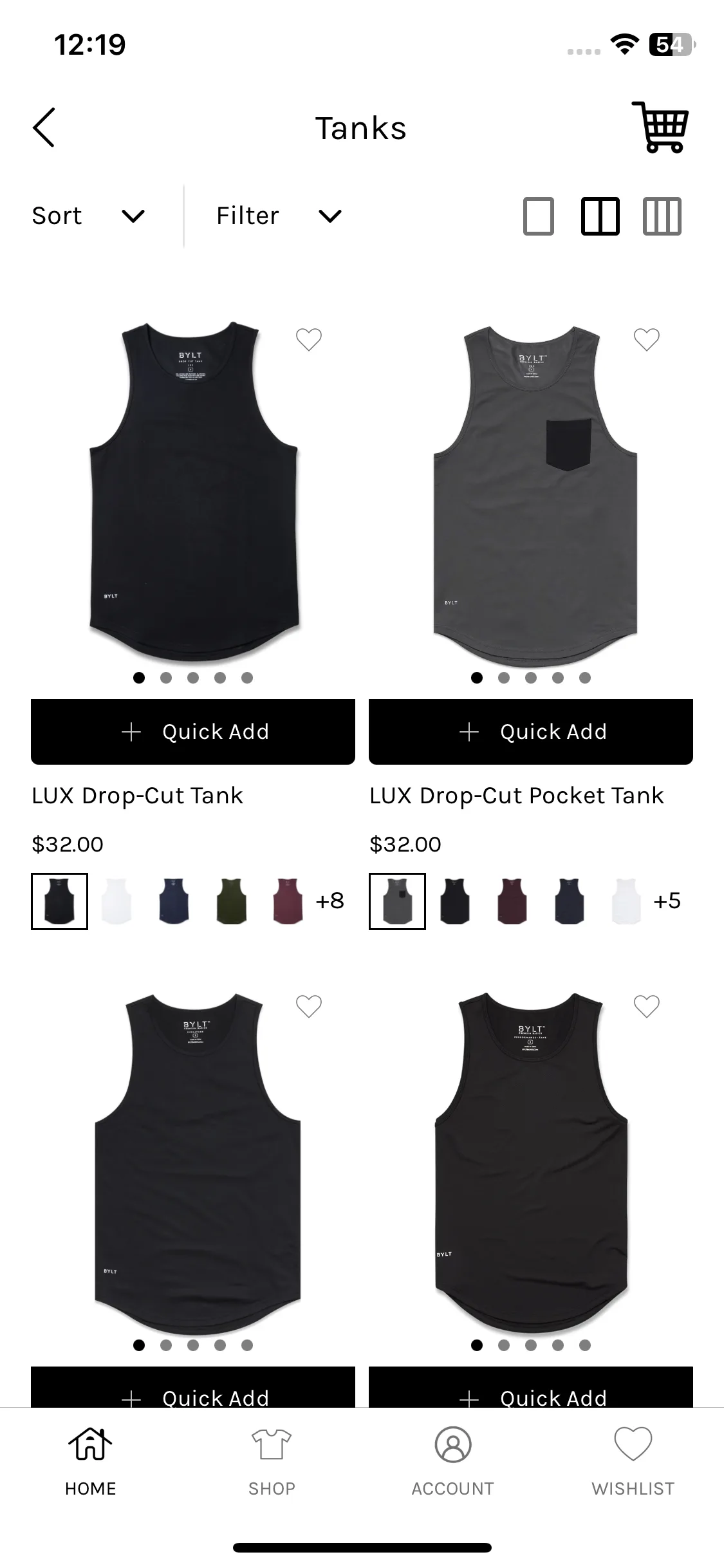Quick Add the LUX Drop-Cut Pocket Tank

(530, 732)
